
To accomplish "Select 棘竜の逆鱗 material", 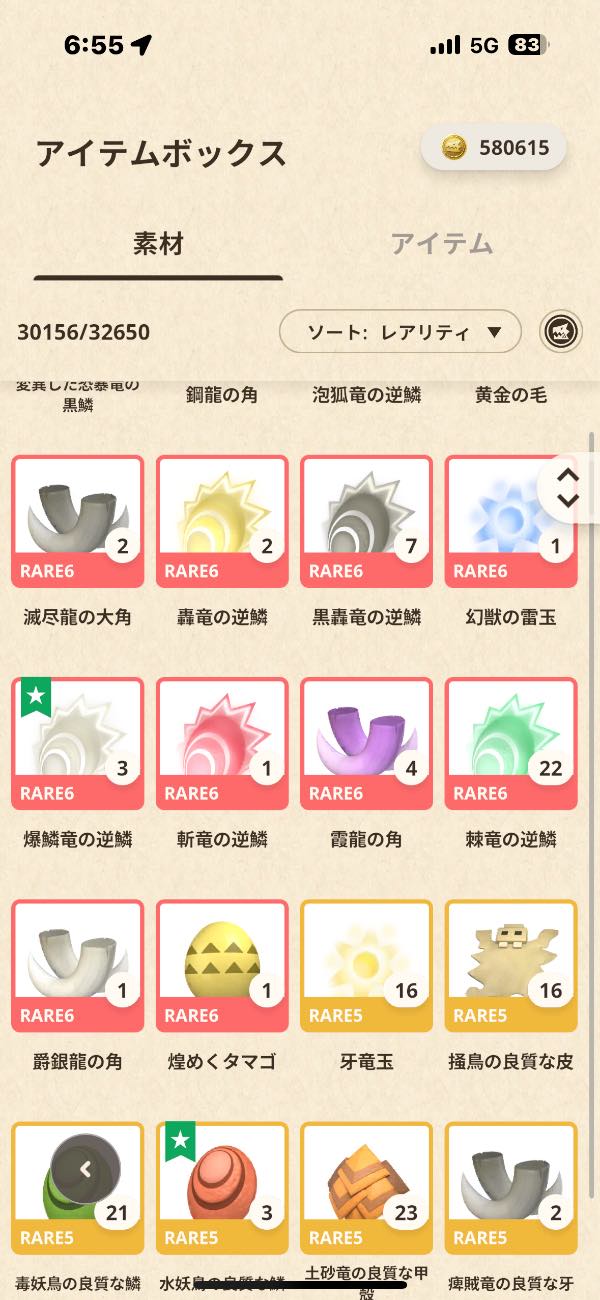I will (x=511, y=743).
